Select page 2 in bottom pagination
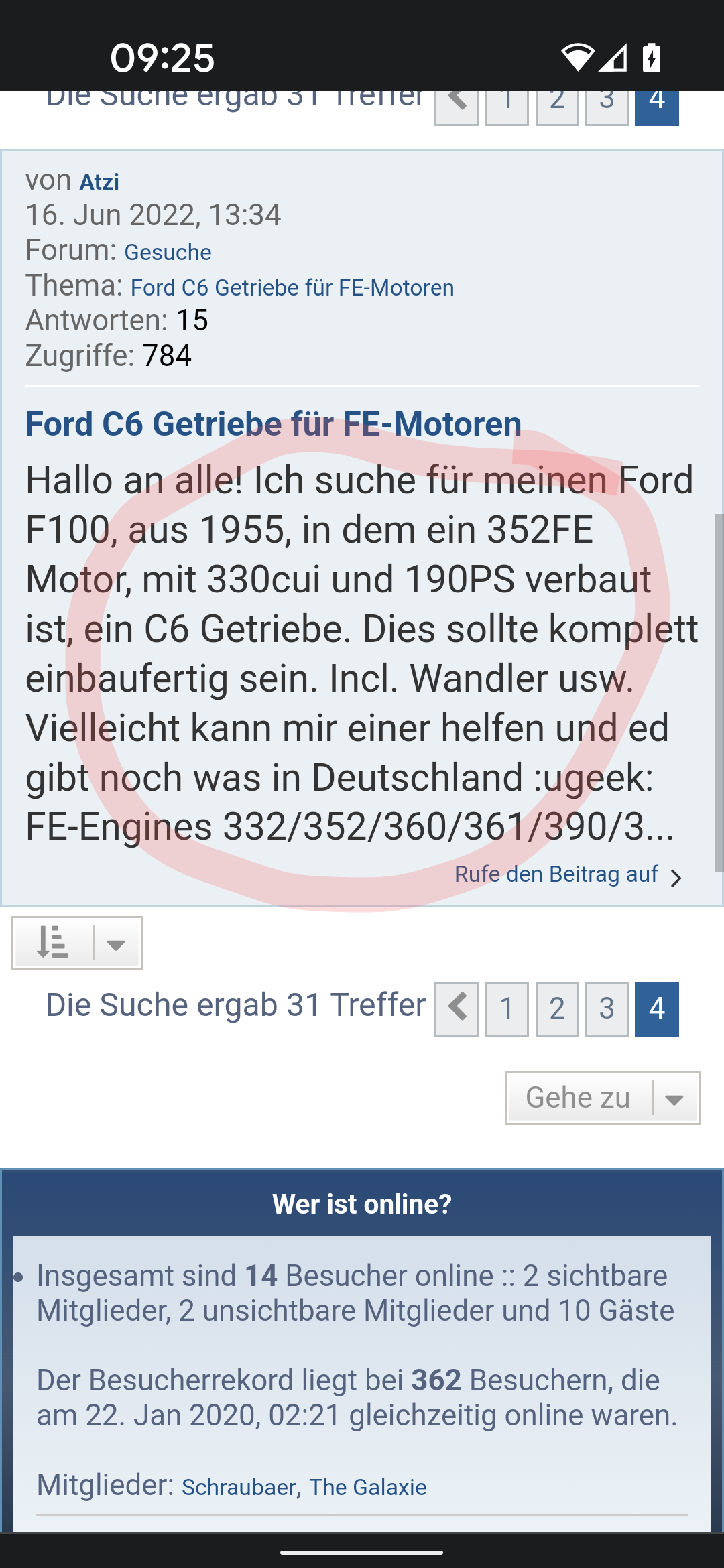Viewport: 724px width, 1568px height. [x=557, y=1008]
